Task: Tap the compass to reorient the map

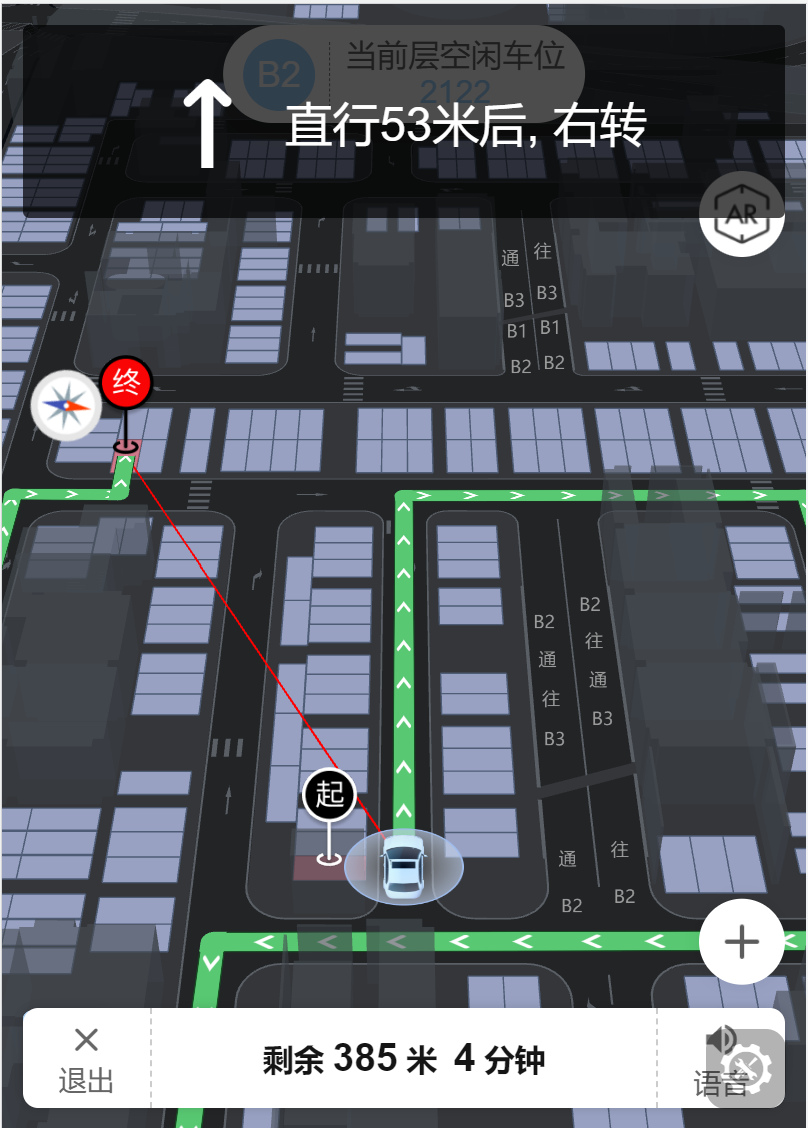Action: click(66, 406)
